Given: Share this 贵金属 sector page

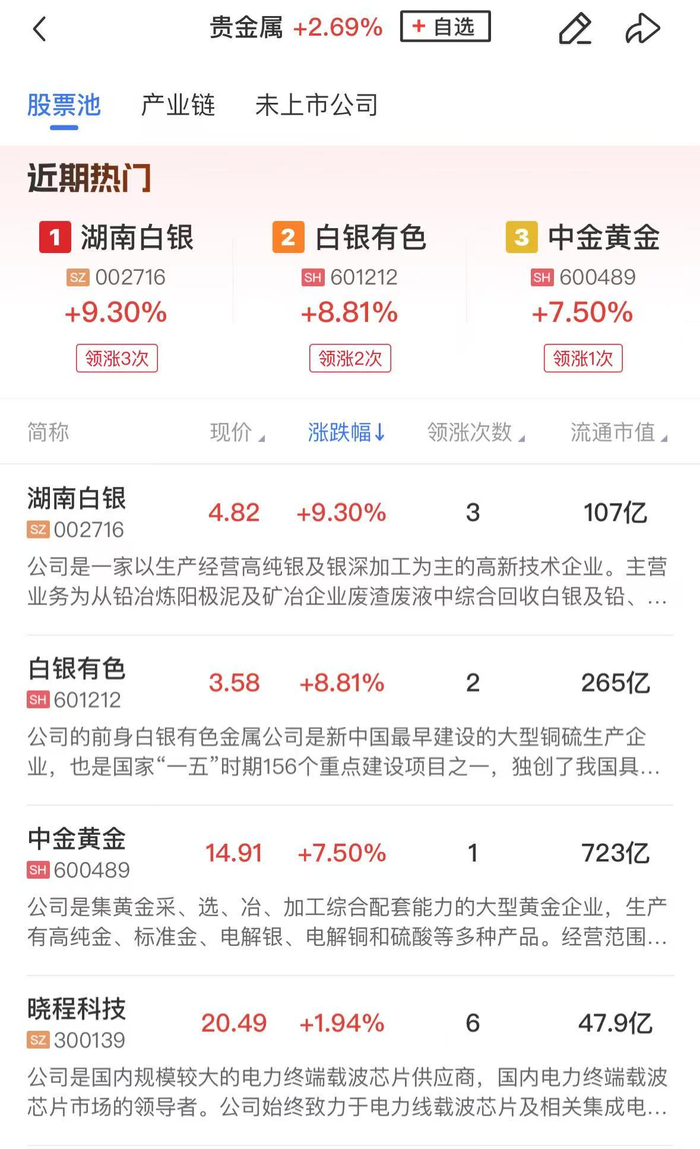Looking at the screenshot, I should (642, 29).
